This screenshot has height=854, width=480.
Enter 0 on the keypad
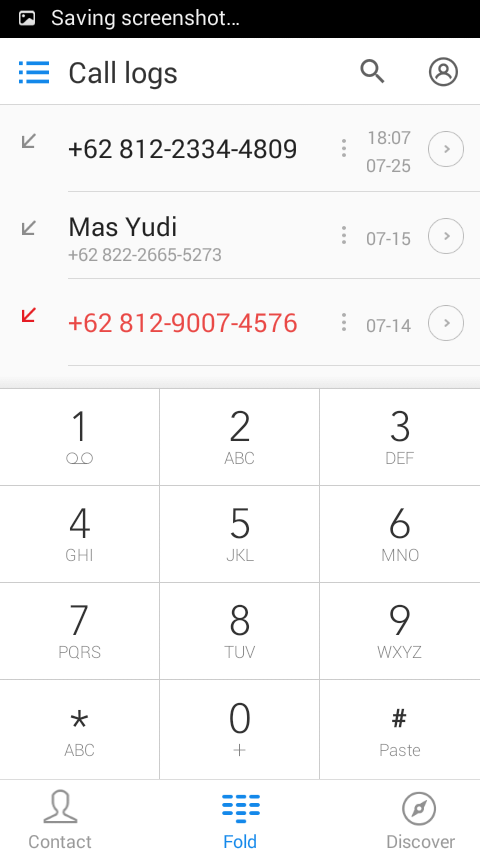click(240, 729)
